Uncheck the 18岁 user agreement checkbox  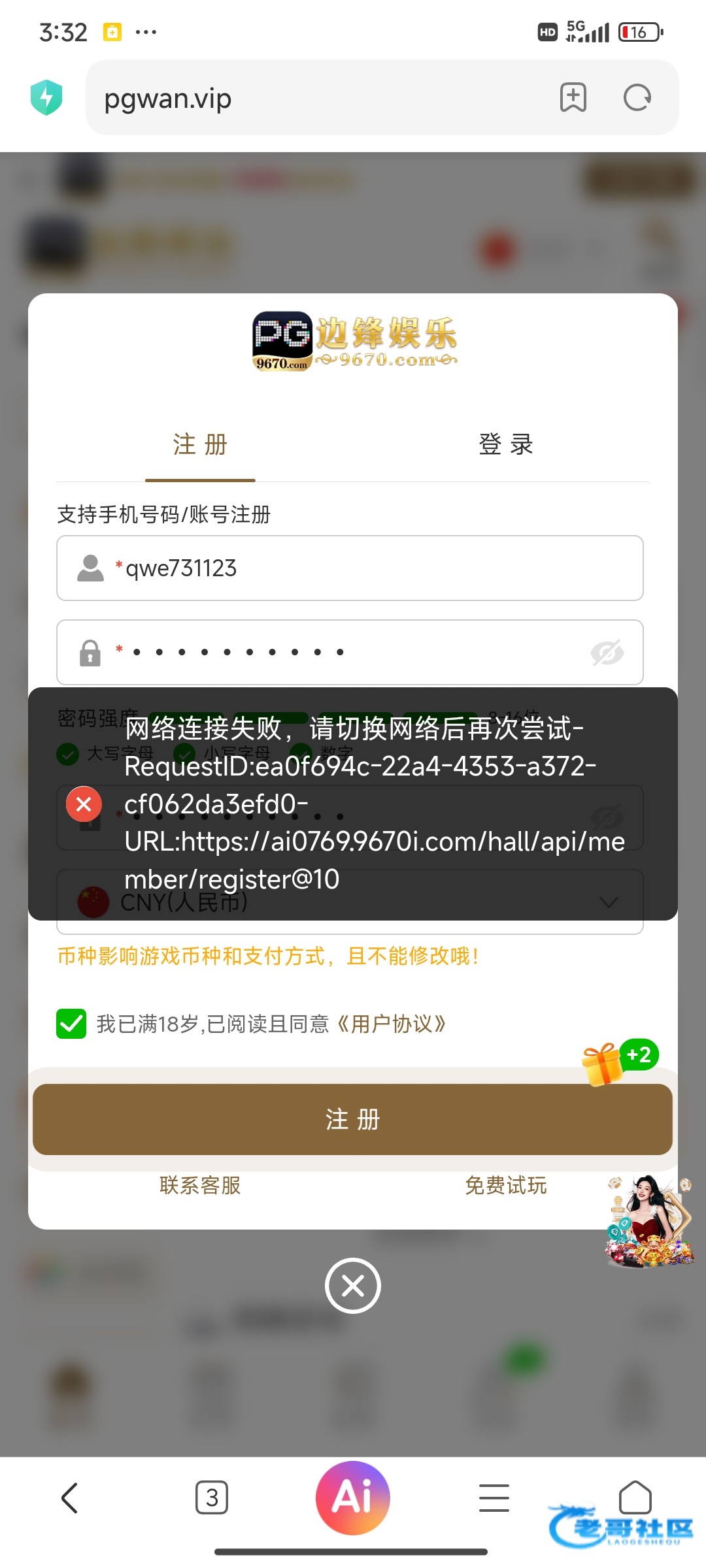pos(71,1024)
